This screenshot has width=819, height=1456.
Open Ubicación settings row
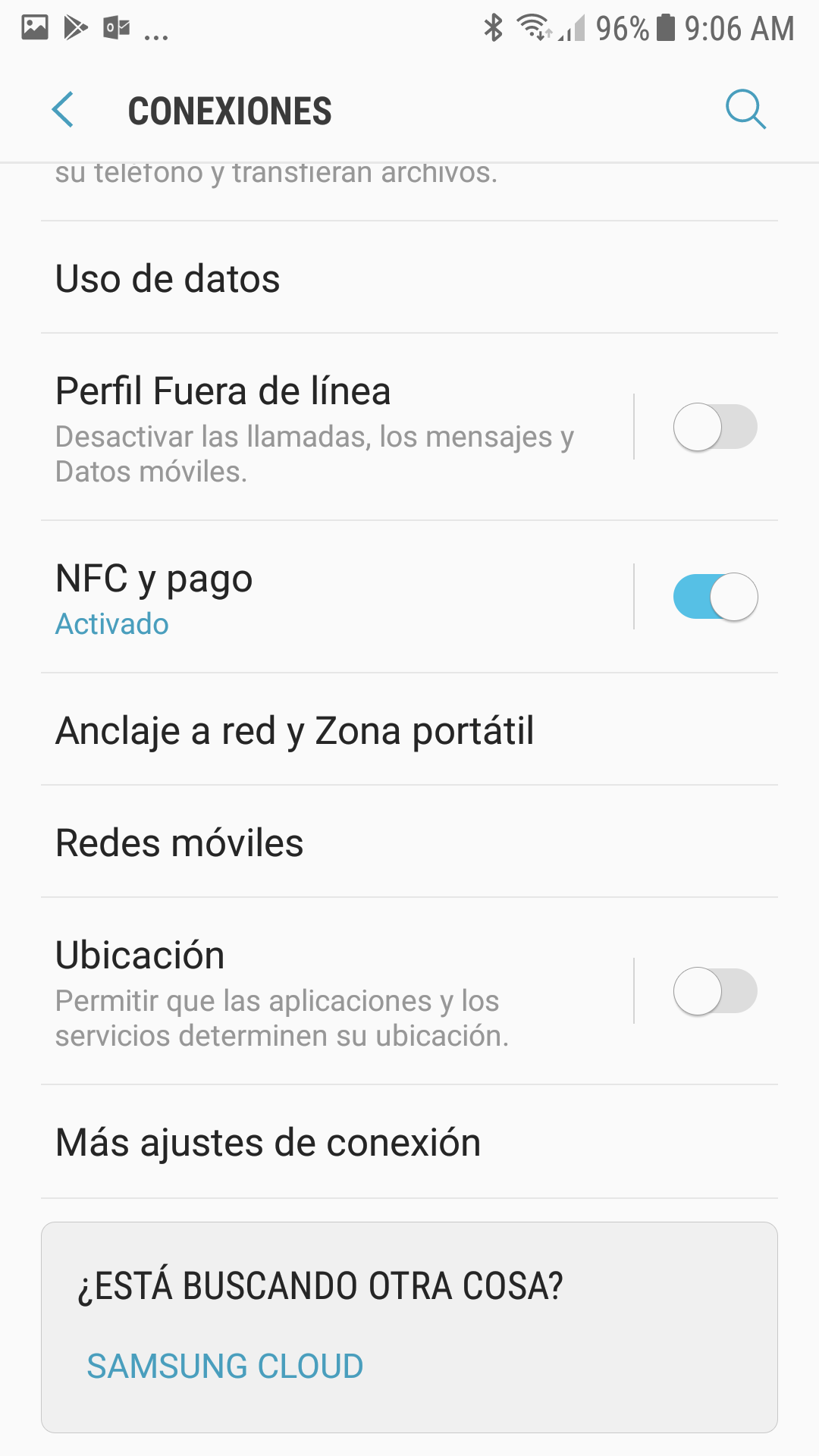tap(337, 991)
